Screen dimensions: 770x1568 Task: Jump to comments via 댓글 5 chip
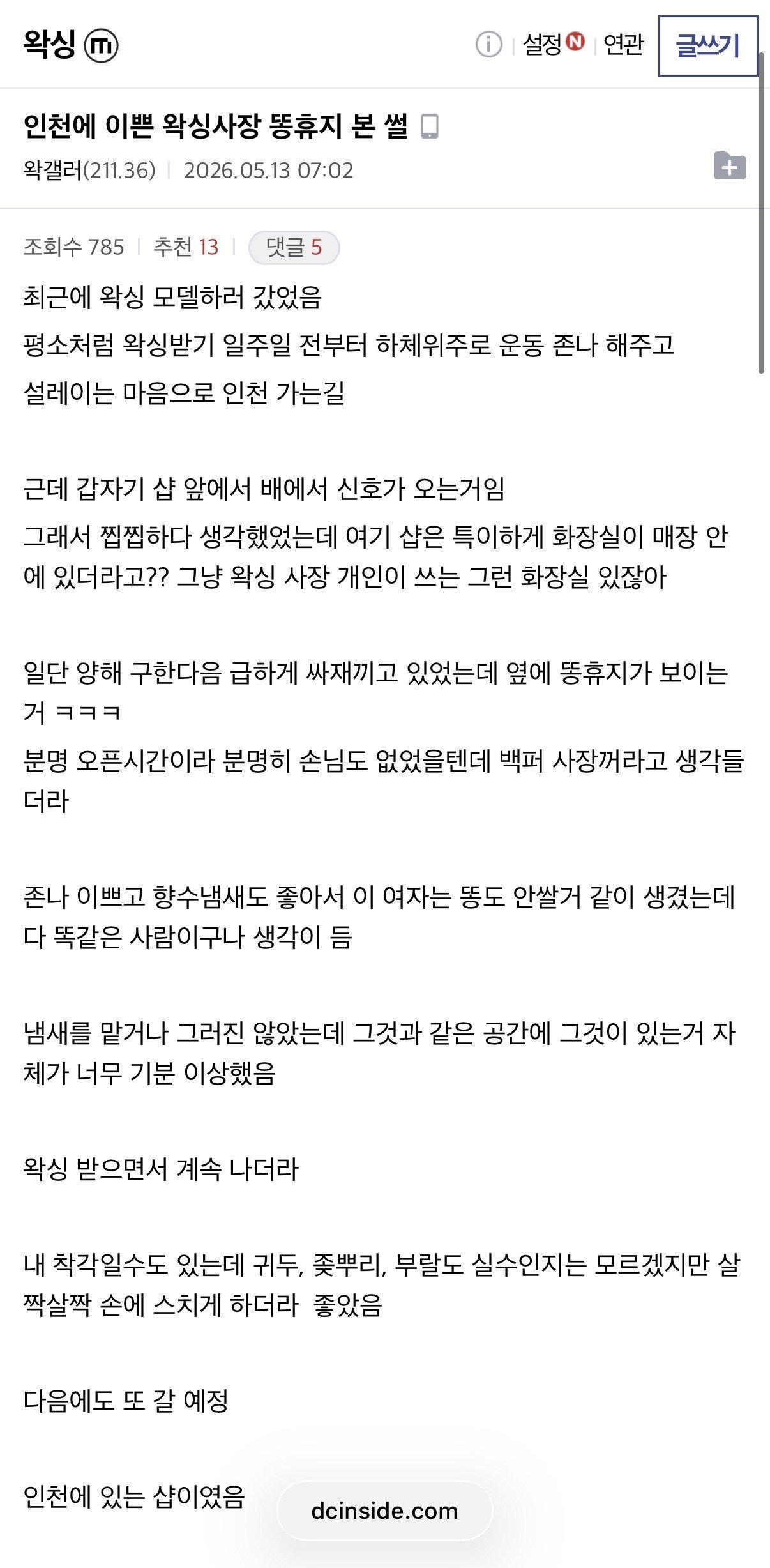click(294, 247)
